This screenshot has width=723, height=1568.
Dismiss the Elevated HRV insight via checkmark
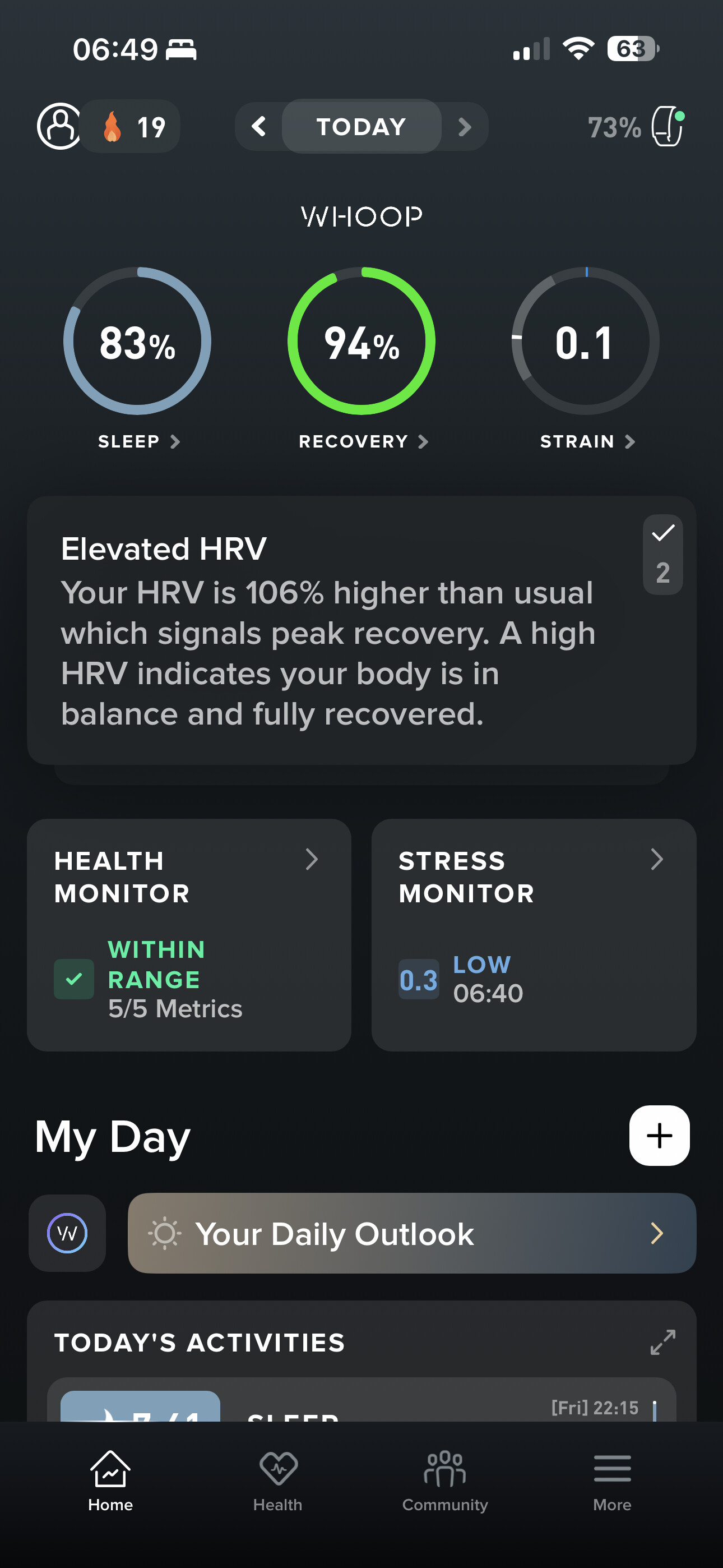tap(662, 533)
